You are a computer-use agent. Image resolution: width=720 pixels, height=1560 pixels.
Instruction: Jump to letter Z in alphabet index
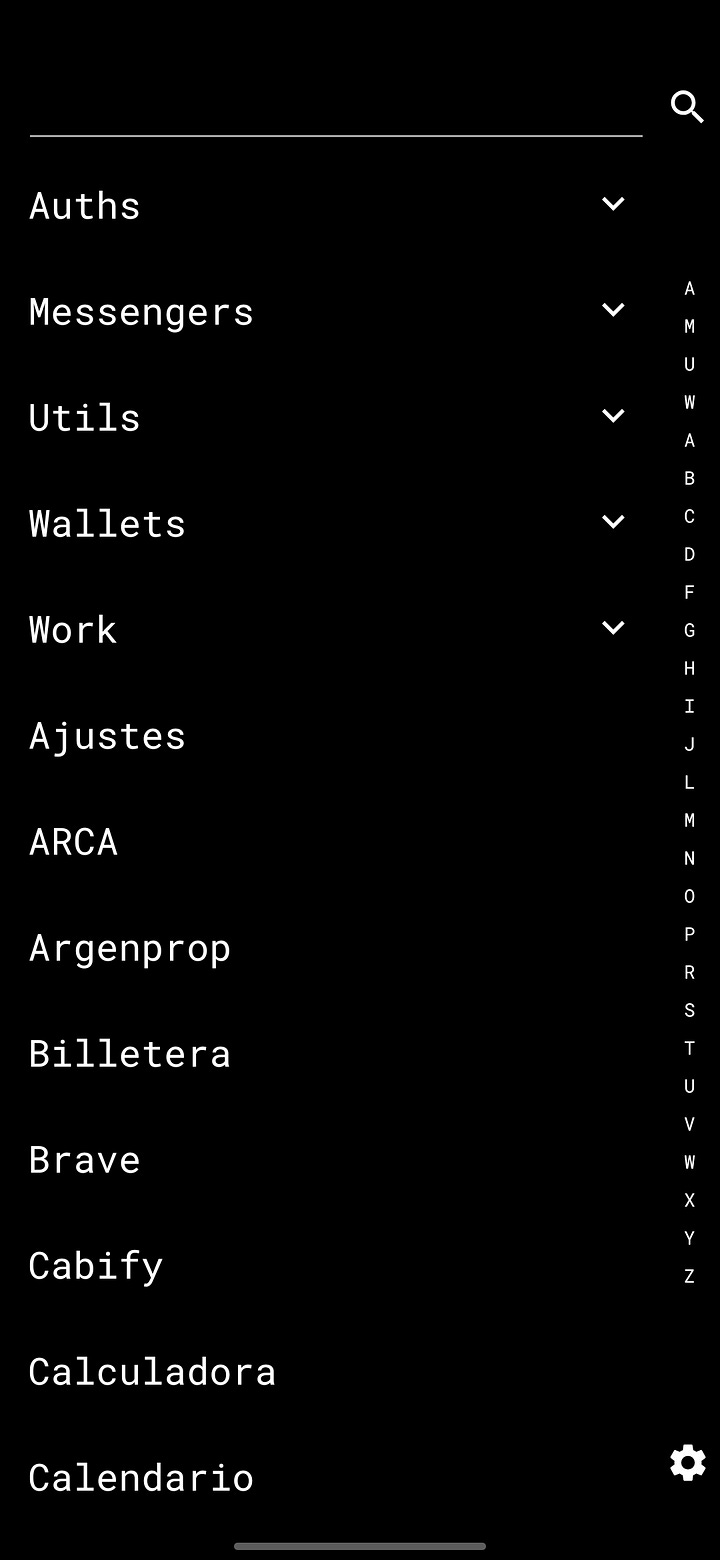[x=689, y=1276]
